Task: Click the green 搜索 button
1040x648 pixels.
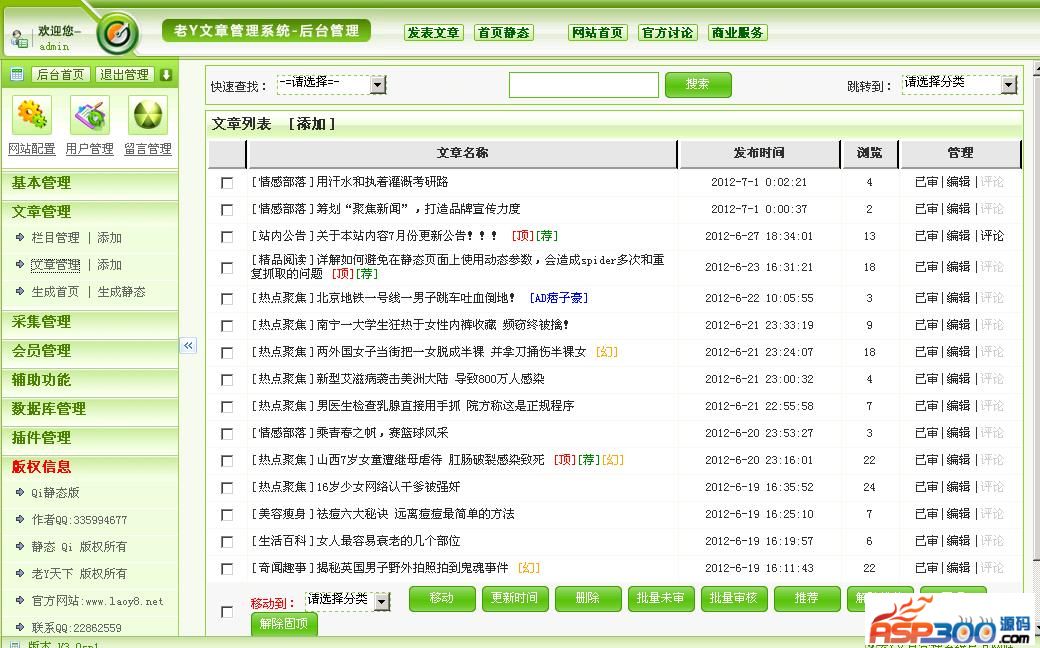Action: coord(697,85)
